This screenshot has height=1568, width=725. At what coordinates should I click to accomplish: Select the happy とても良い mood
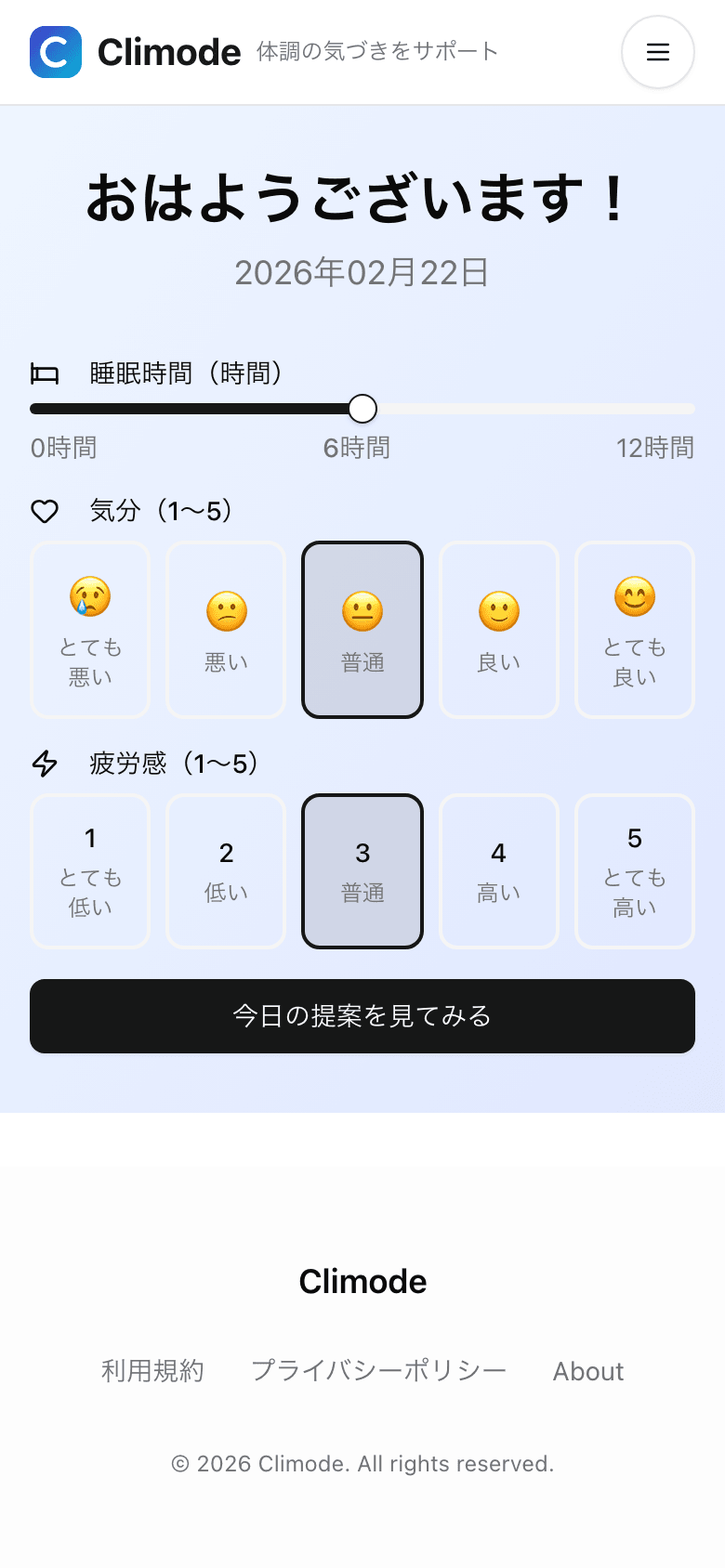pos(635,630)
